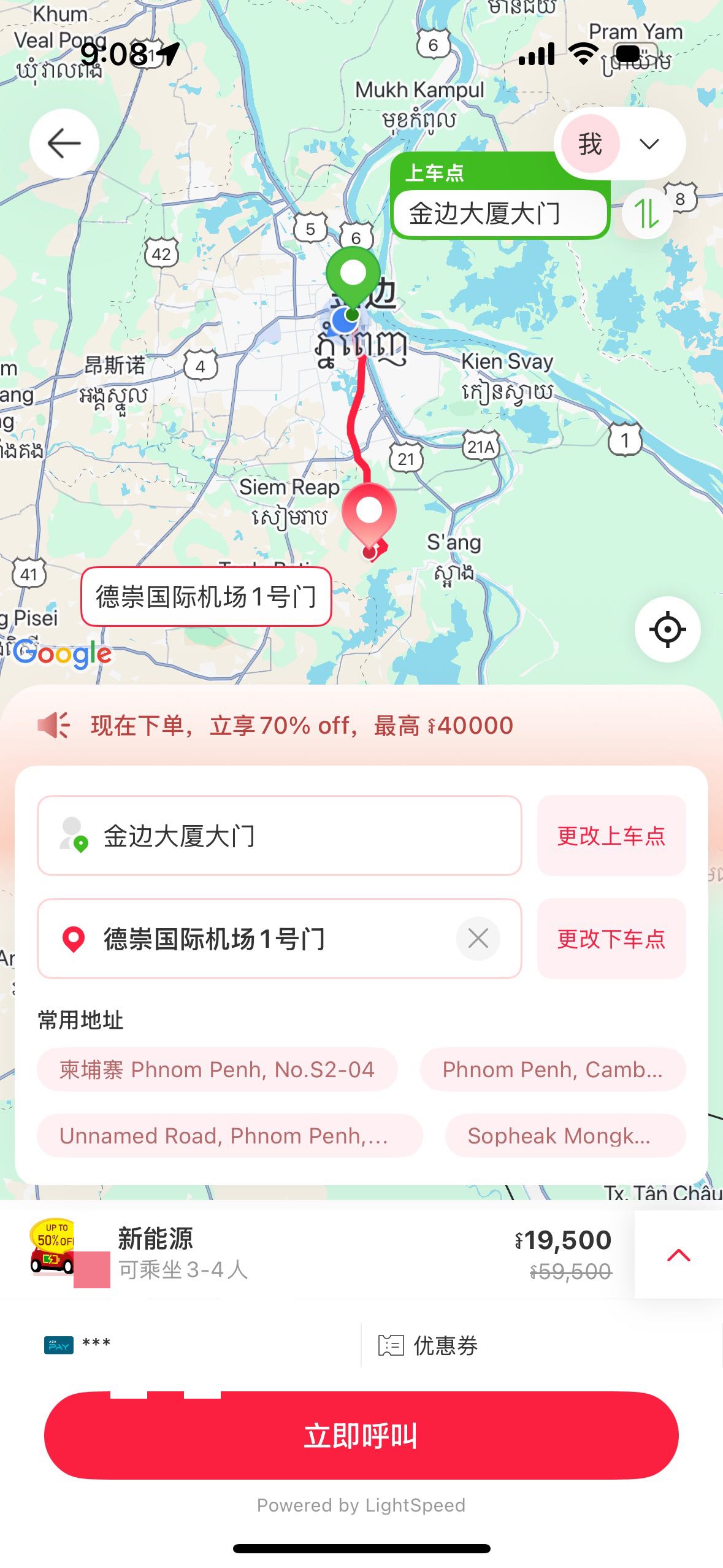Select address chip 柬埔寨 Phnom Penh, No.S2-04

tap(217, 1069)
